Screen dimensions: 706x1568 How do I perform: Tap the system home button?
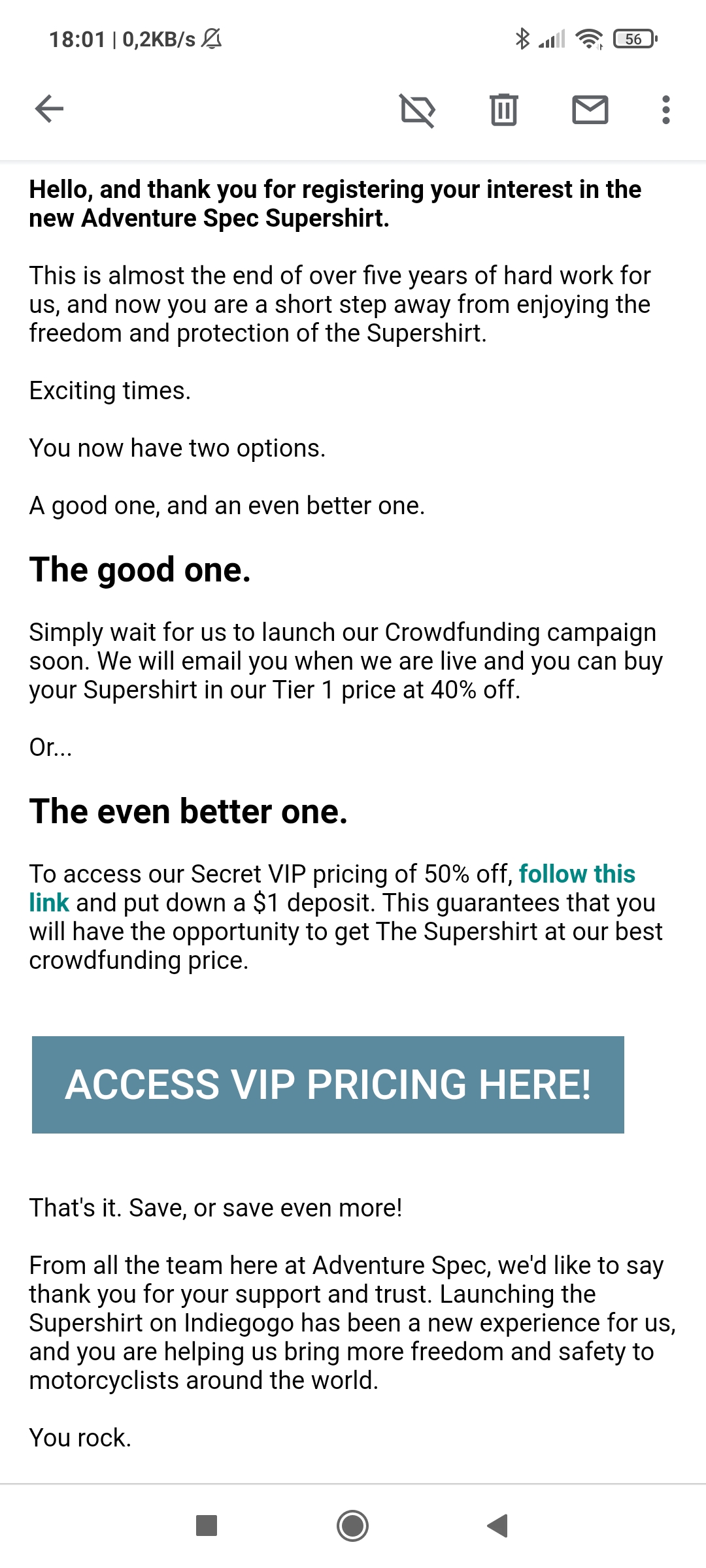(x=352, y=1526)
